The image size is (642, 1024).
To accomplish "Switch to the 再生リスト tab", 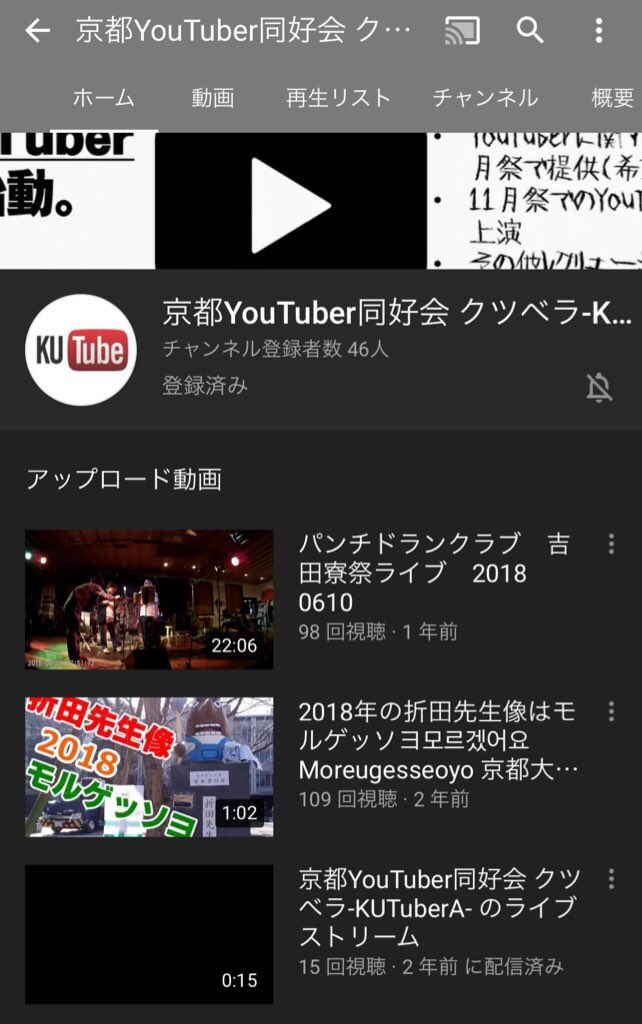I will (x=338, y=97).
